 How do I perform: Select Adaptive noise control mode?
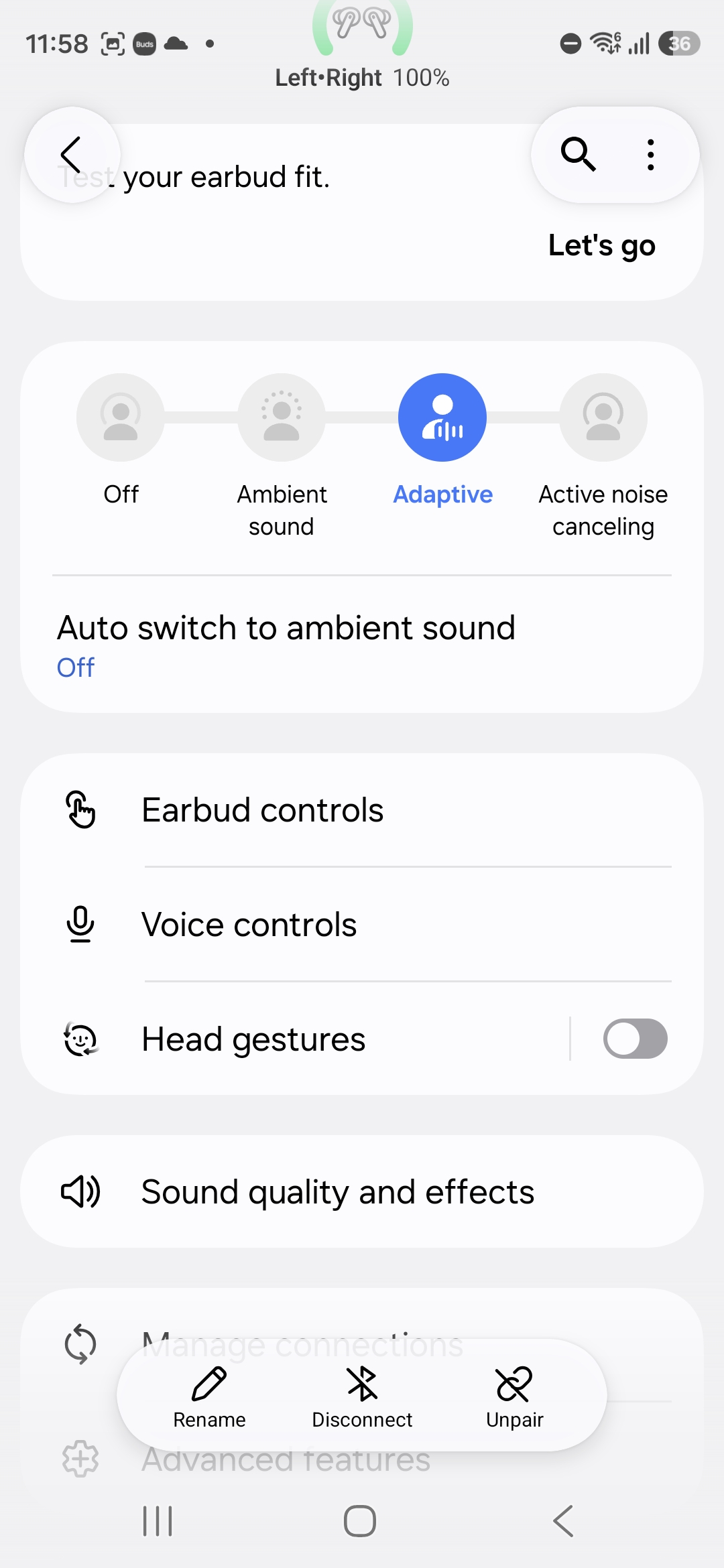tap(442, 418)
